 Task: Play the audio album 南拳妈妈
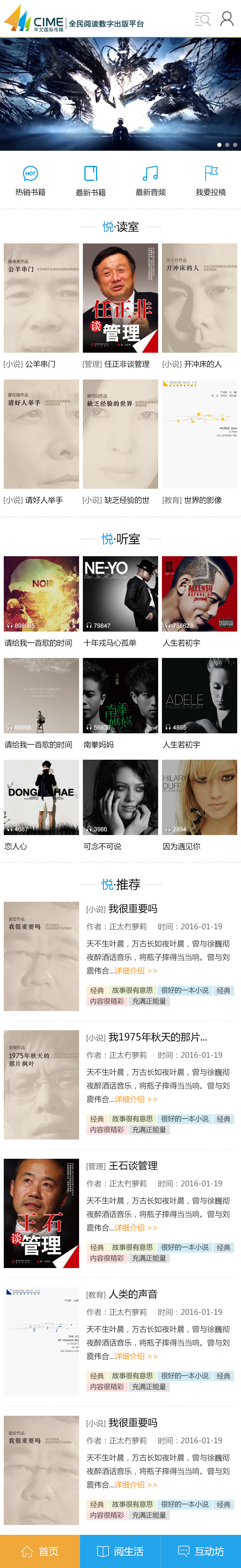[x=120, y=695]
